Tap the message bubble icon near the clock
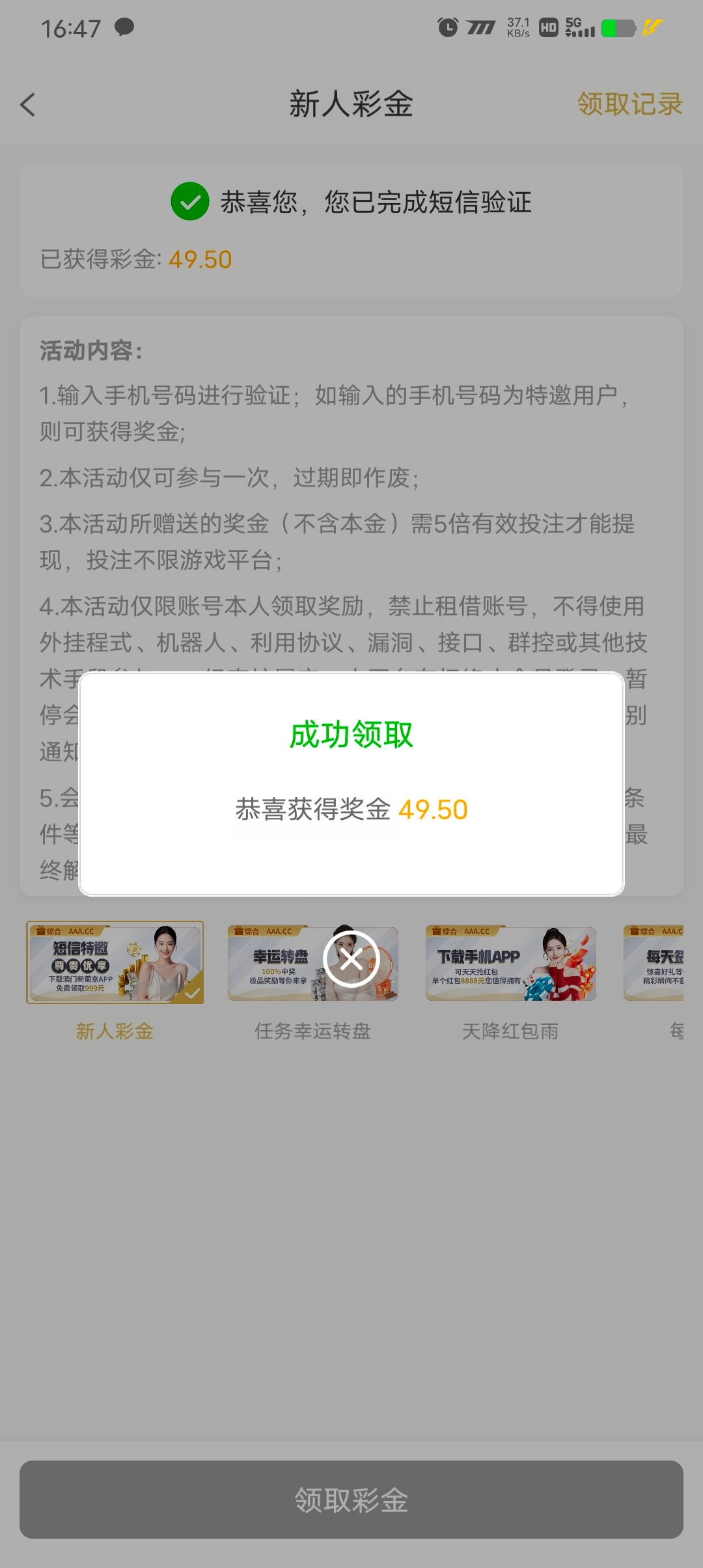Screen dimensions: 703x1568 point(124,27)
